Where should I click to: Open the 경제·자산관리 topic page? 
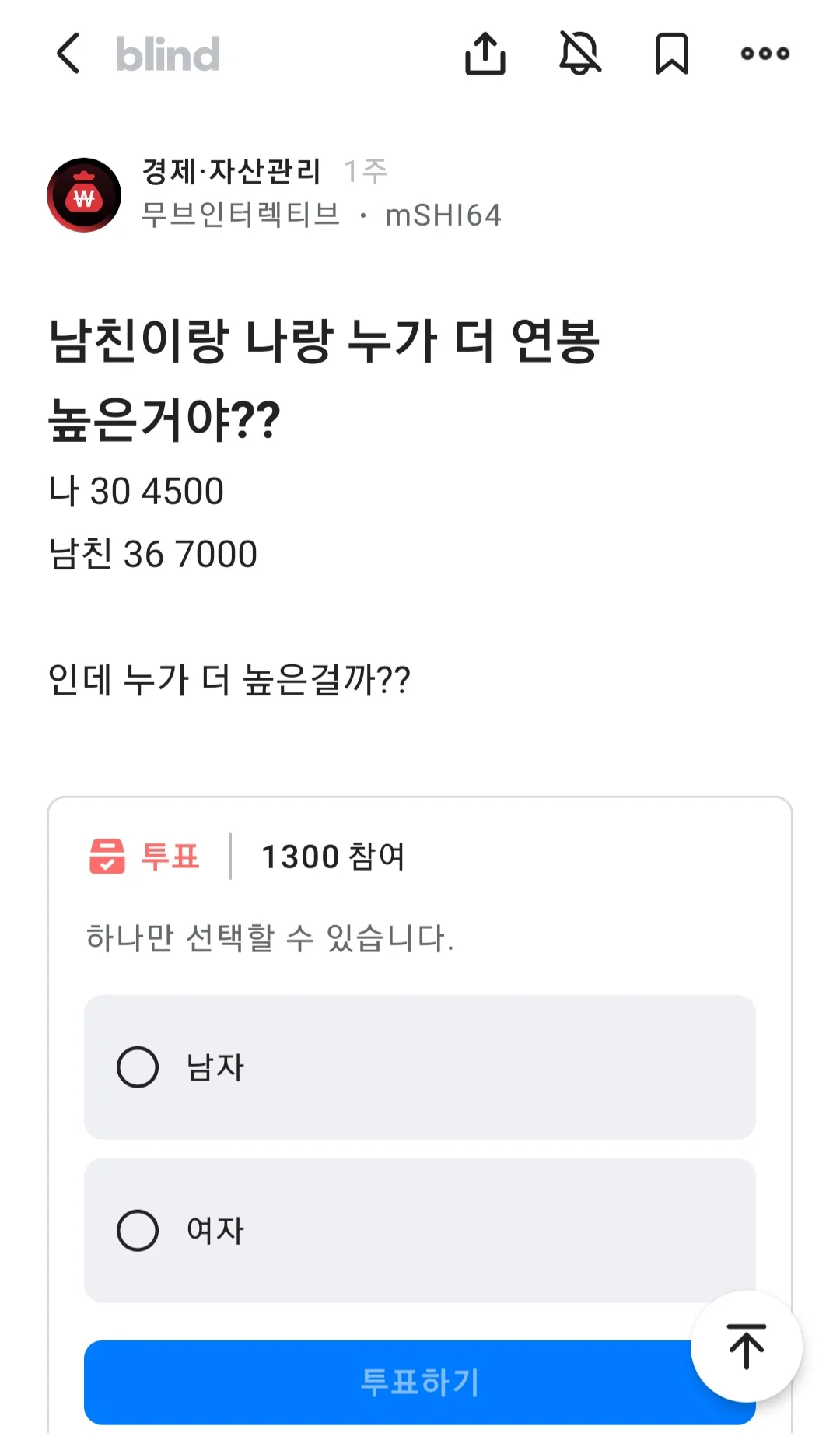231,173
